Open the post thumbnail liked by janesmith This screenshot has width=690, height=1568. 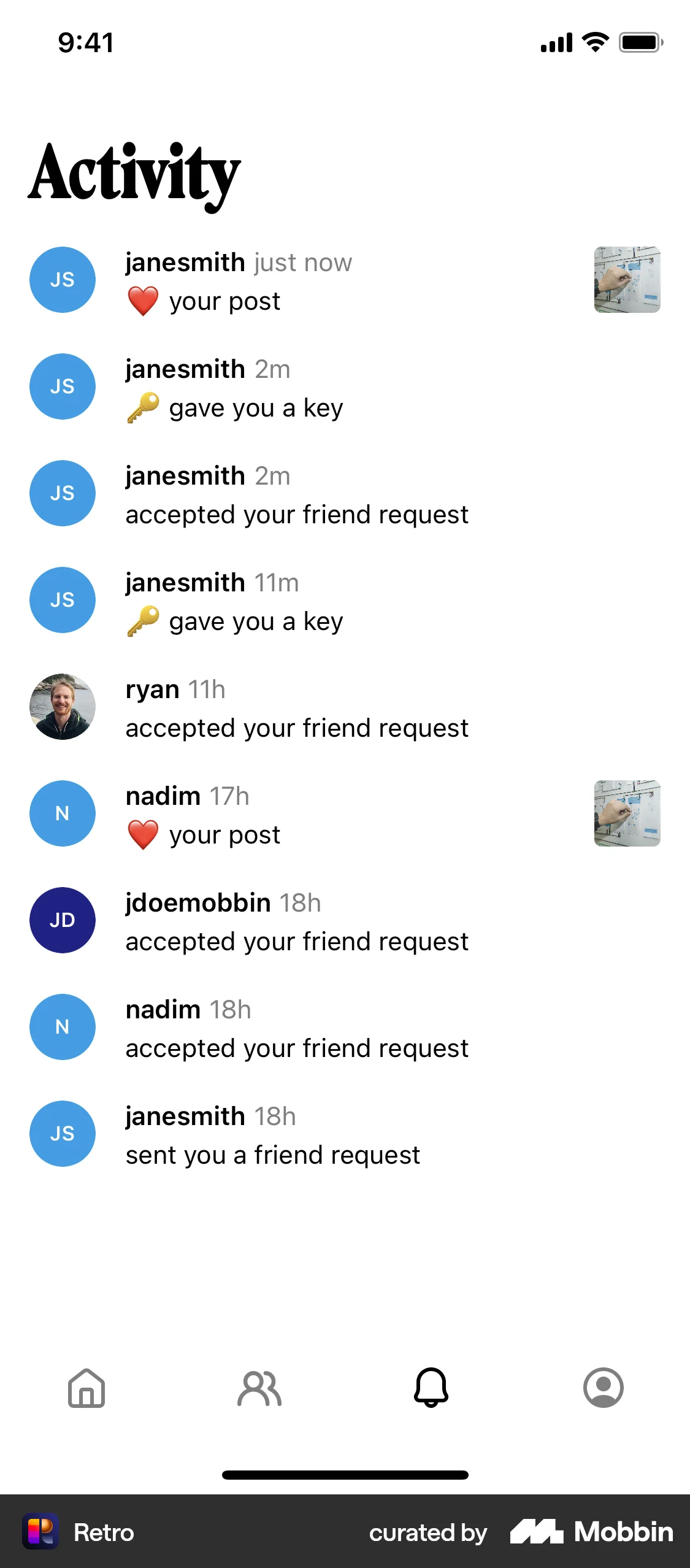(626, 280)
